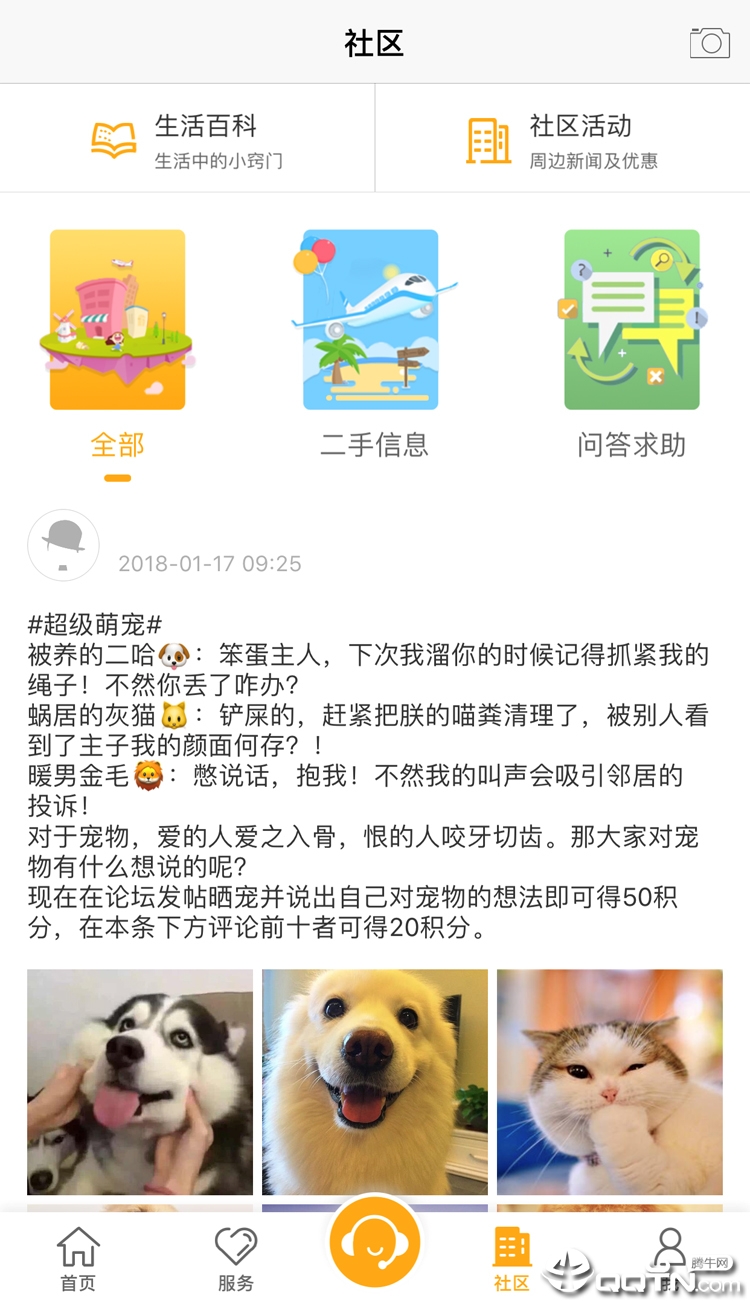Tap the orange customer service headset button

[375, 1241]
